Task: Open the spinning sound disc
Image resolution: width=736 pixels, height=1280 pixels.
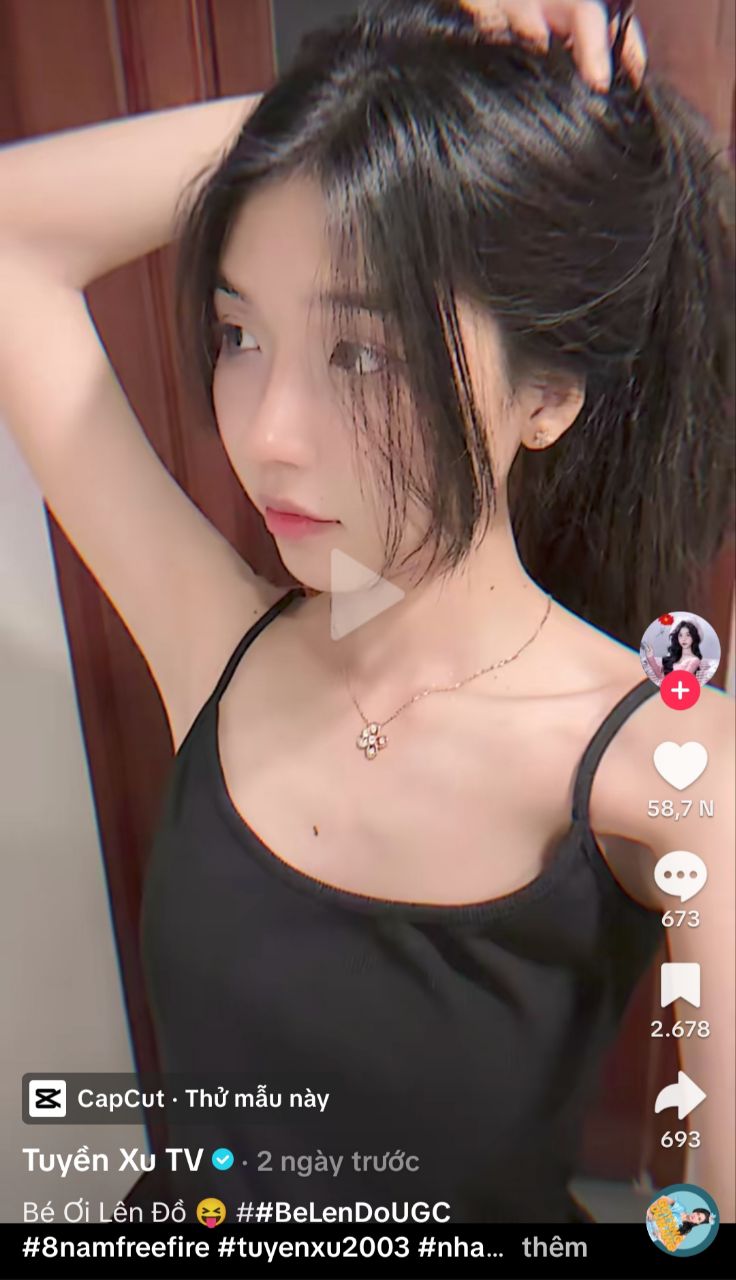Action: (x=681, y=1219)
